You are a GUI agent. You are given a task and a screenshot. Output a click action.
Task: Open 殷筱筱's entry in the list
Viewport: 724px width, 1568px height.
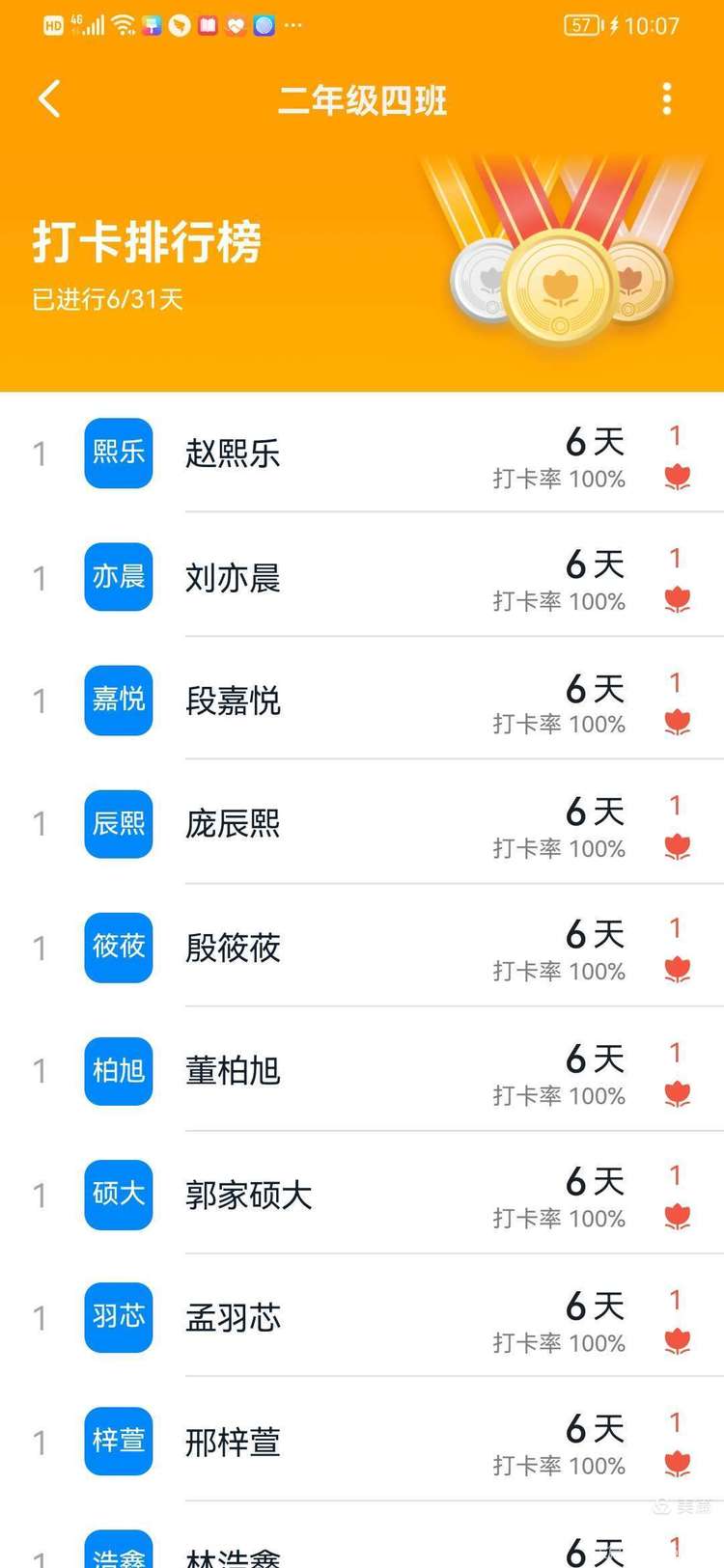coord(362,948)
